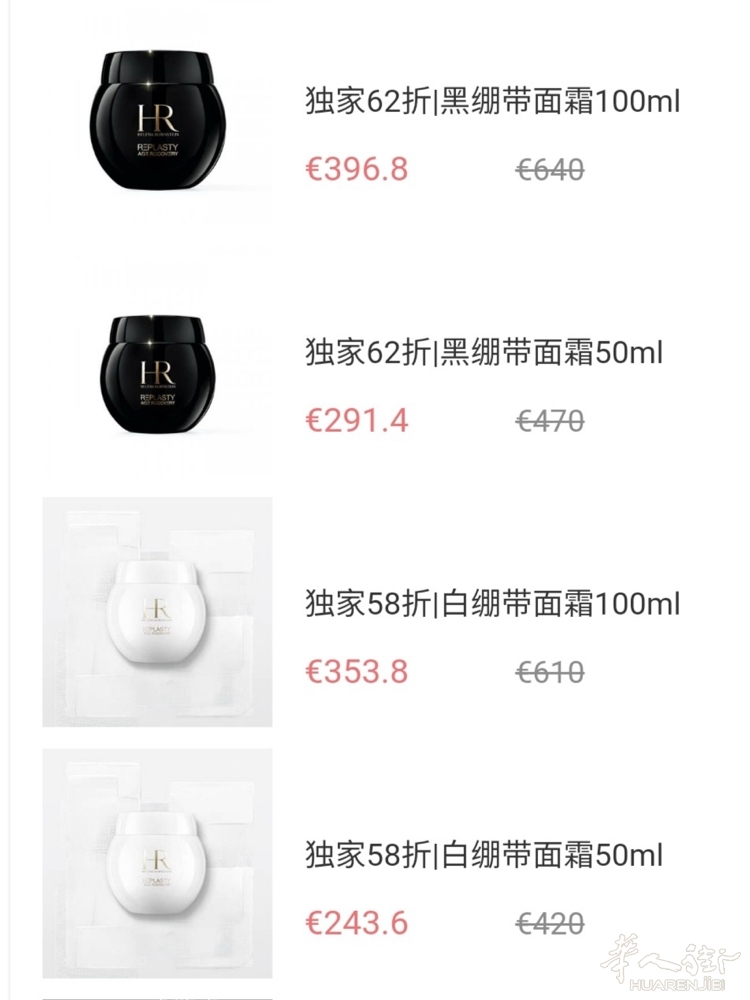Select the 白绷带面霜100ml product at €353.8
Screen dimensions: 750x1000
[492, 604]
